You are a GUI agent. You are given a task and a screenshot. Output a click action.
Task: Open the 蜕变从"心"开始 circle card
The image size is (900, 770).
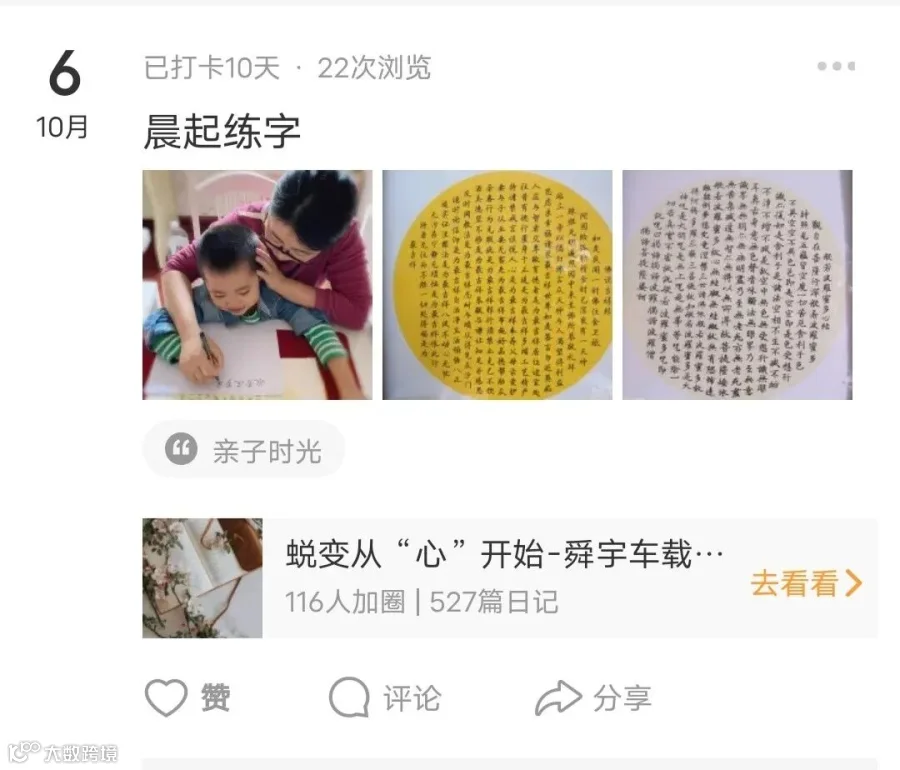(510, 578)
